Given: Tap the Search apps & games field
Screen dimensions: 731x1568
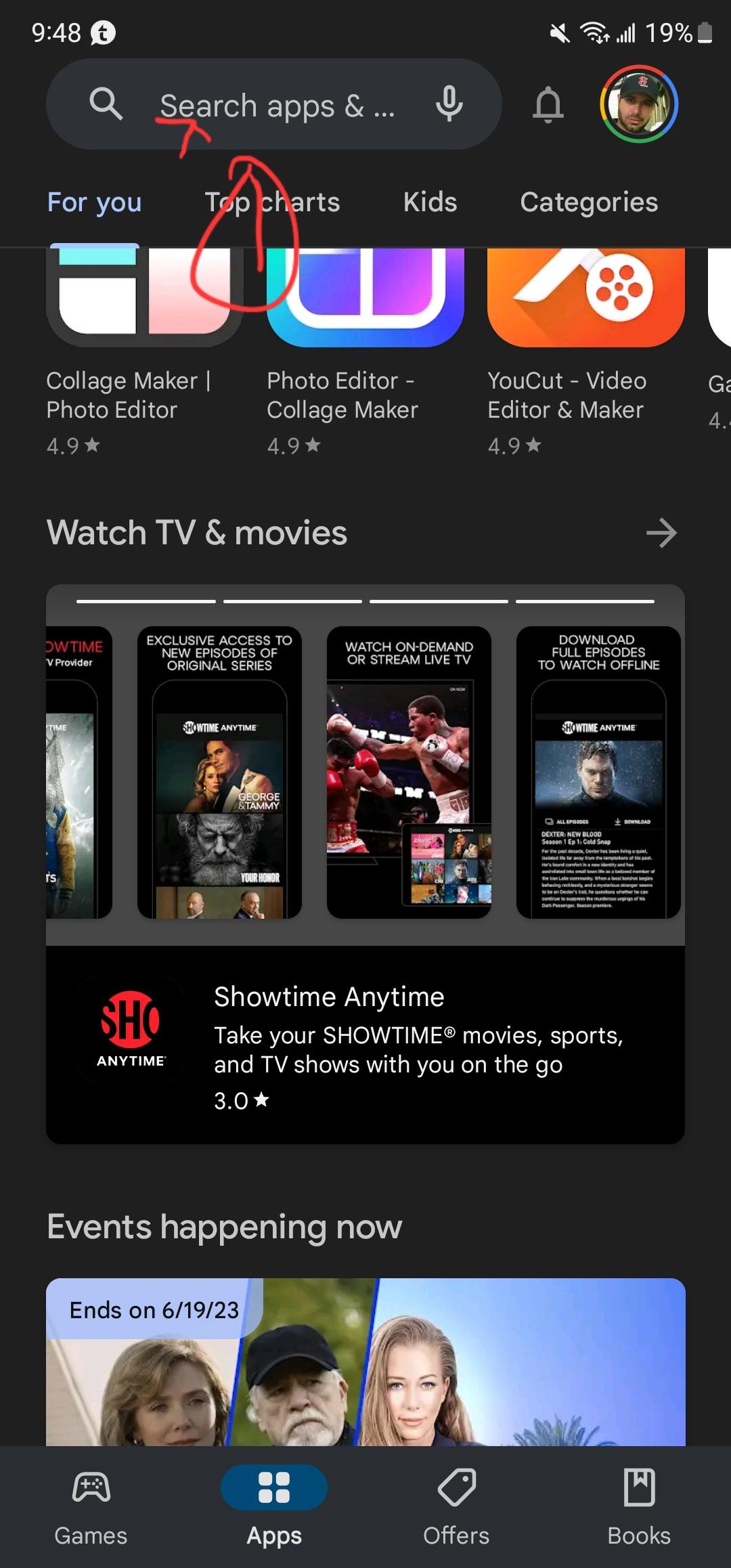Looking at the screenshot, I should (x=271, y=105).
